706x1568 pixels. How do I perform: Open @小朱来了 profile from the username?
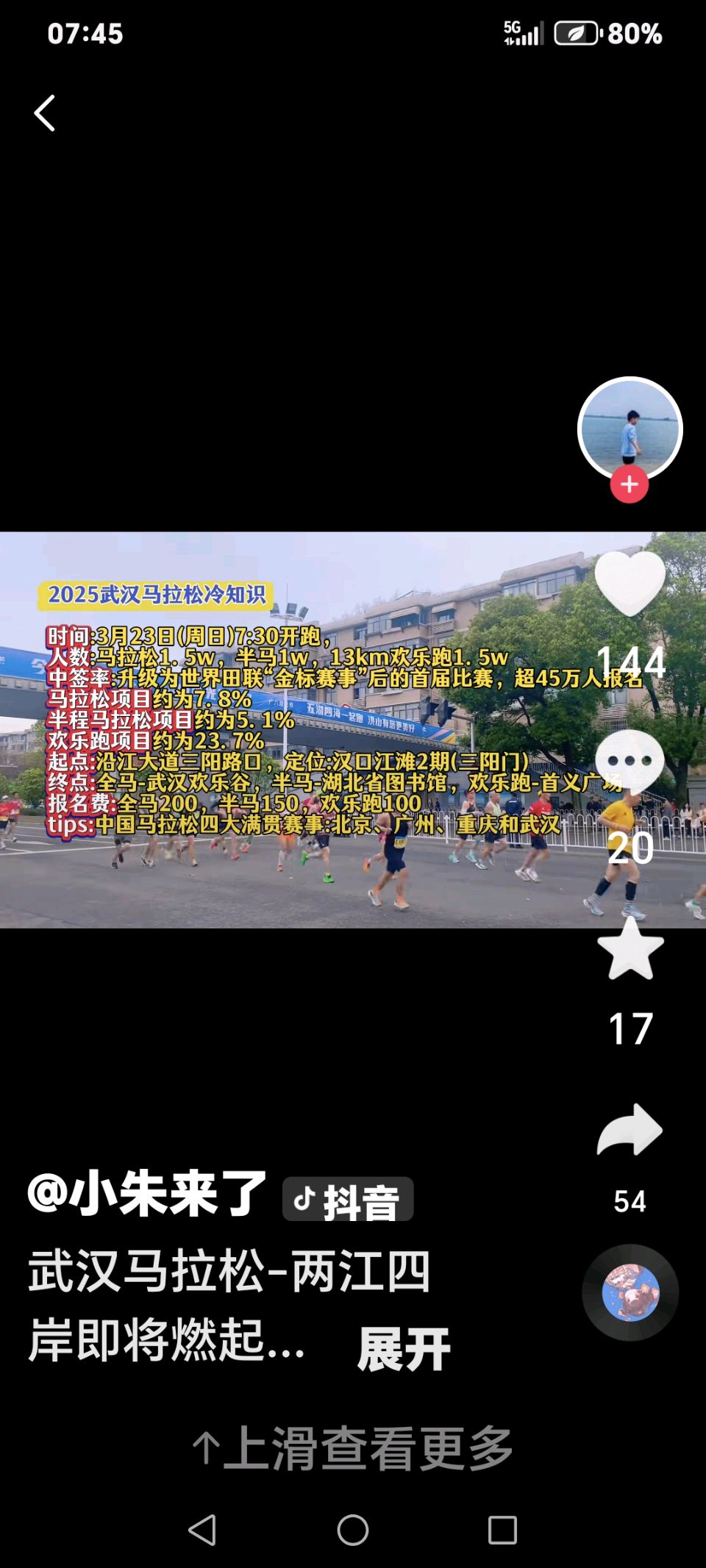click(147, 1193)
